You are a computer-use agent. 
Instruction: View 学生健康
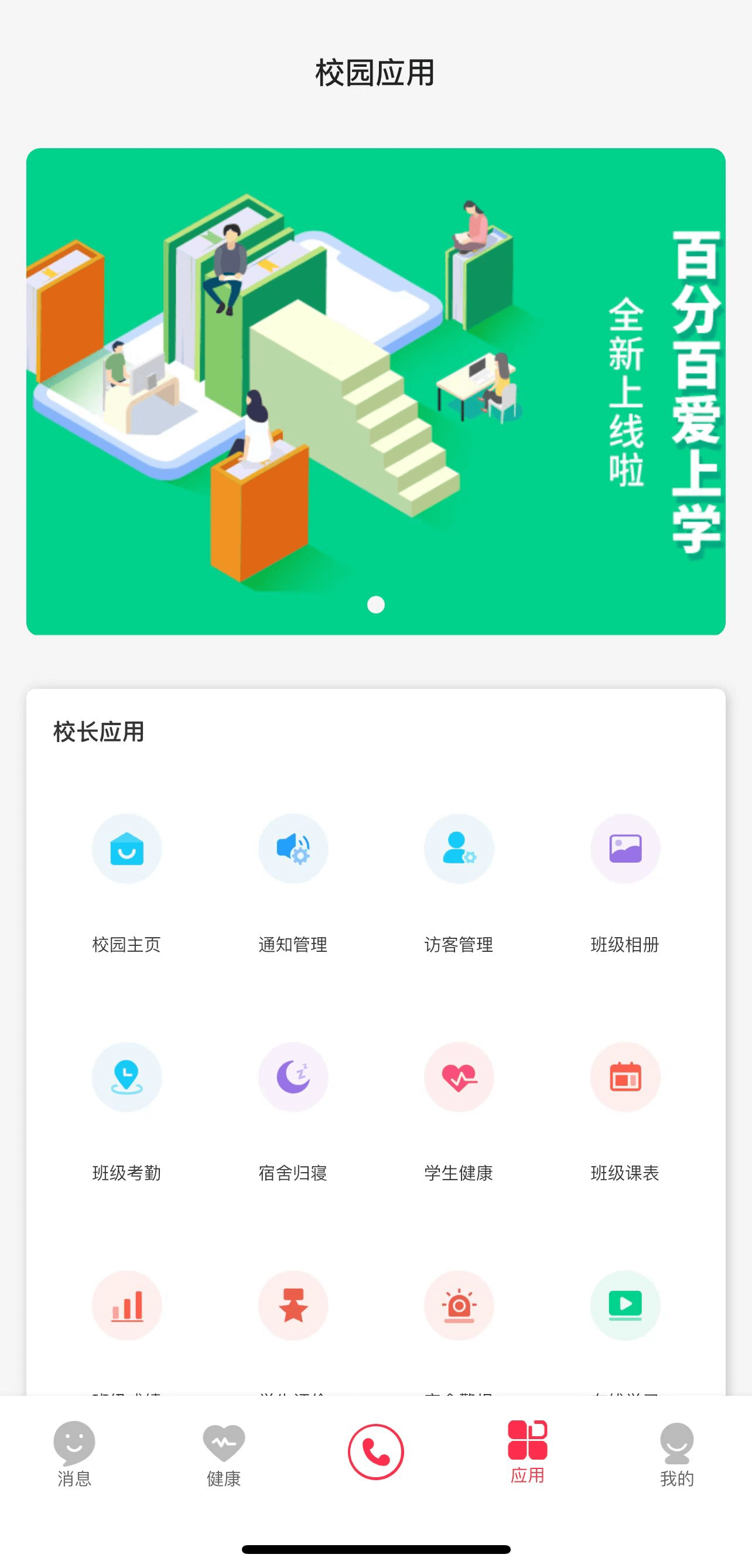459,1077
